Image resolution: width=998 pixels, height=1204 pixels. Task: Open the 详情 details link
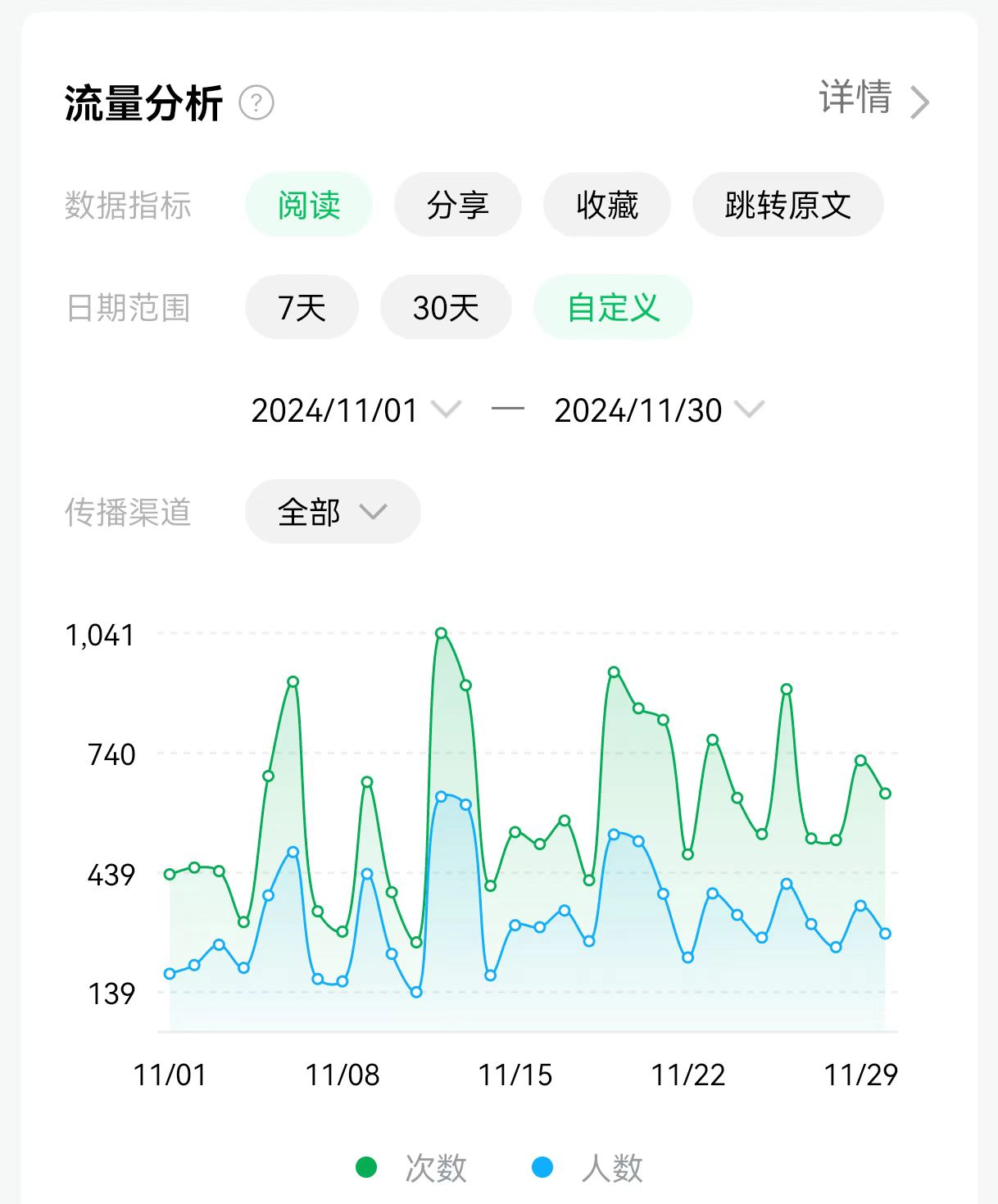[x=873, y=99]
